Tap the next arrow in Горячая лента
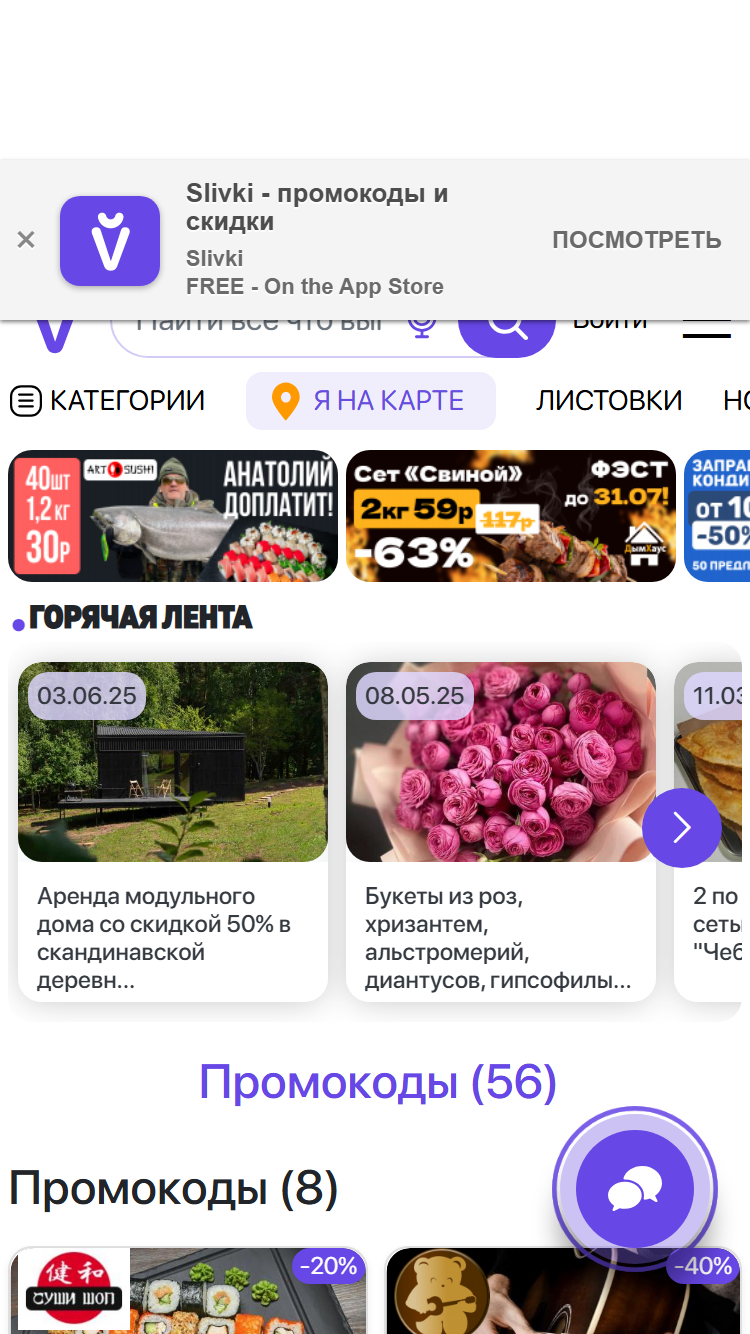The image size is (750, 1334). pos(682,827)
